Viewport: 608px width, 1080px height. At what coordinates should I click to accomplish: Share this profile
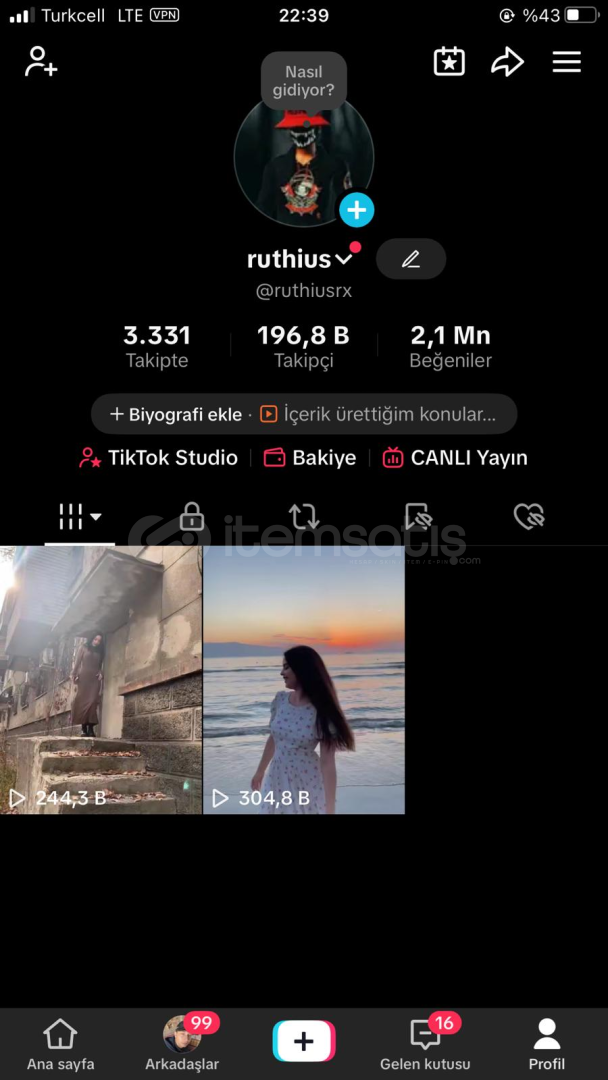pos(507,62)
